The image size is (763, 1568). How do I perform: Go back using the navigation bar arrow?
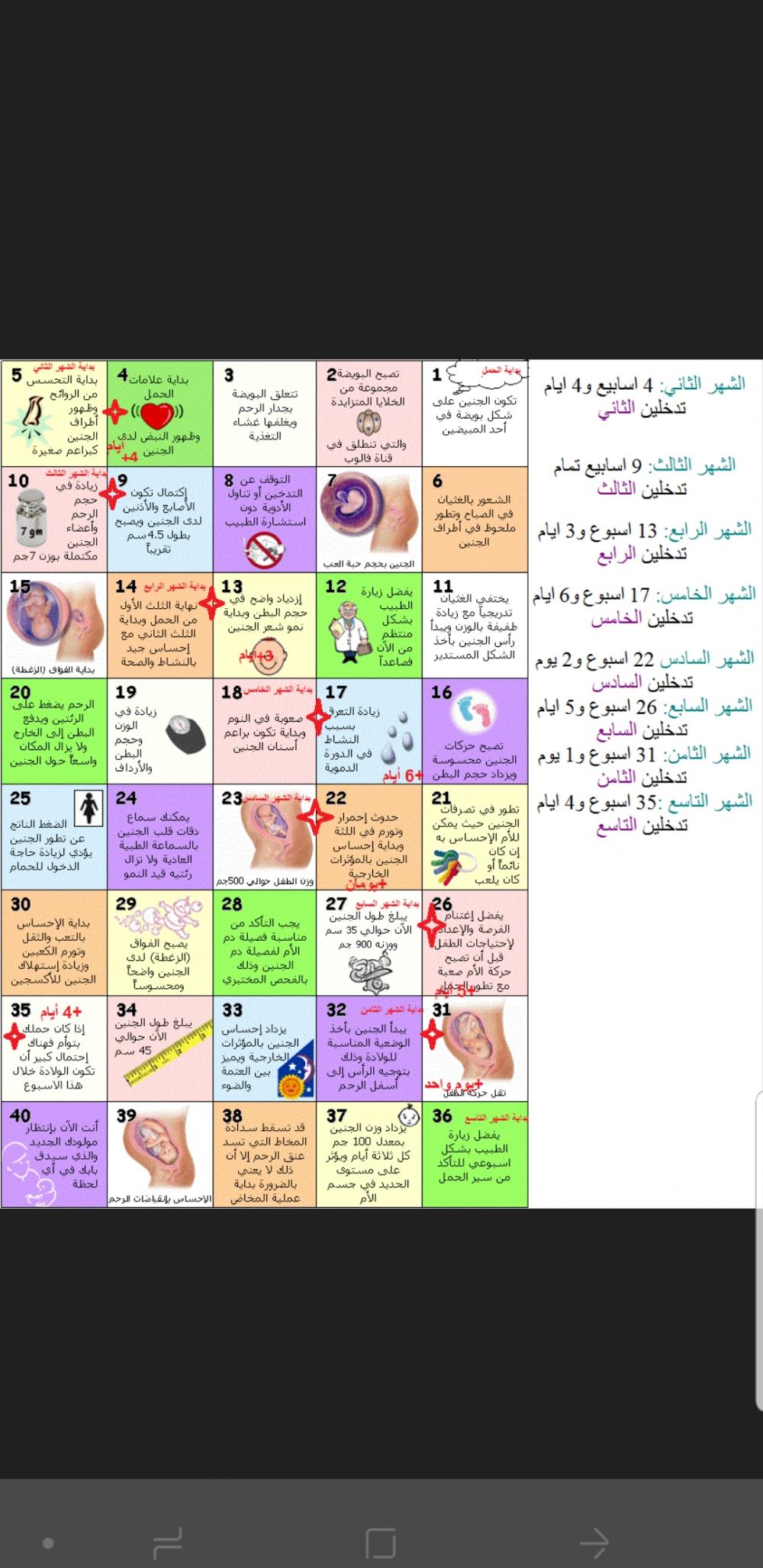tap(594, 1543)
